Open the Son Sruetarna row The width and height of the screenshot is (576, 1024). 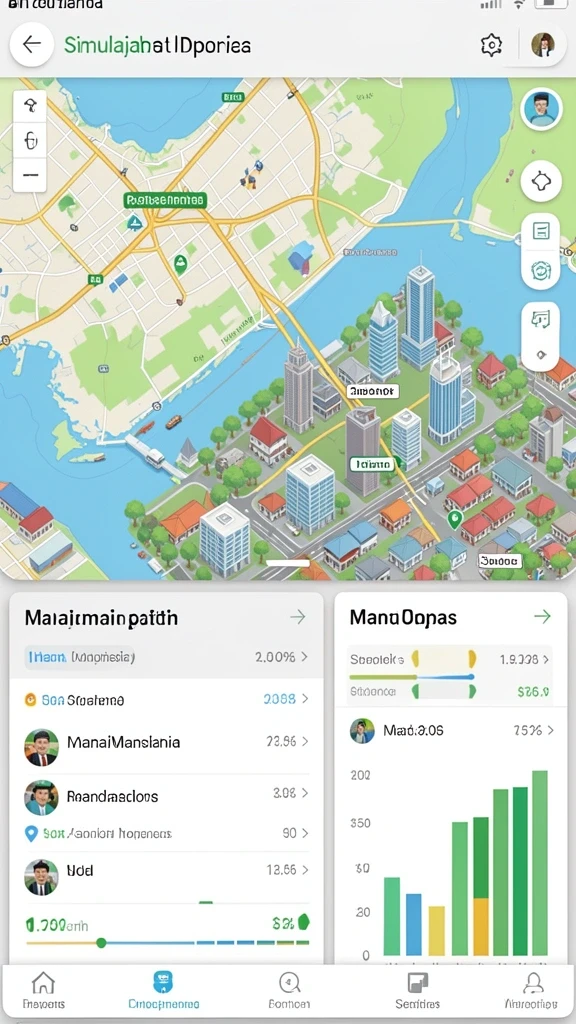167,700
